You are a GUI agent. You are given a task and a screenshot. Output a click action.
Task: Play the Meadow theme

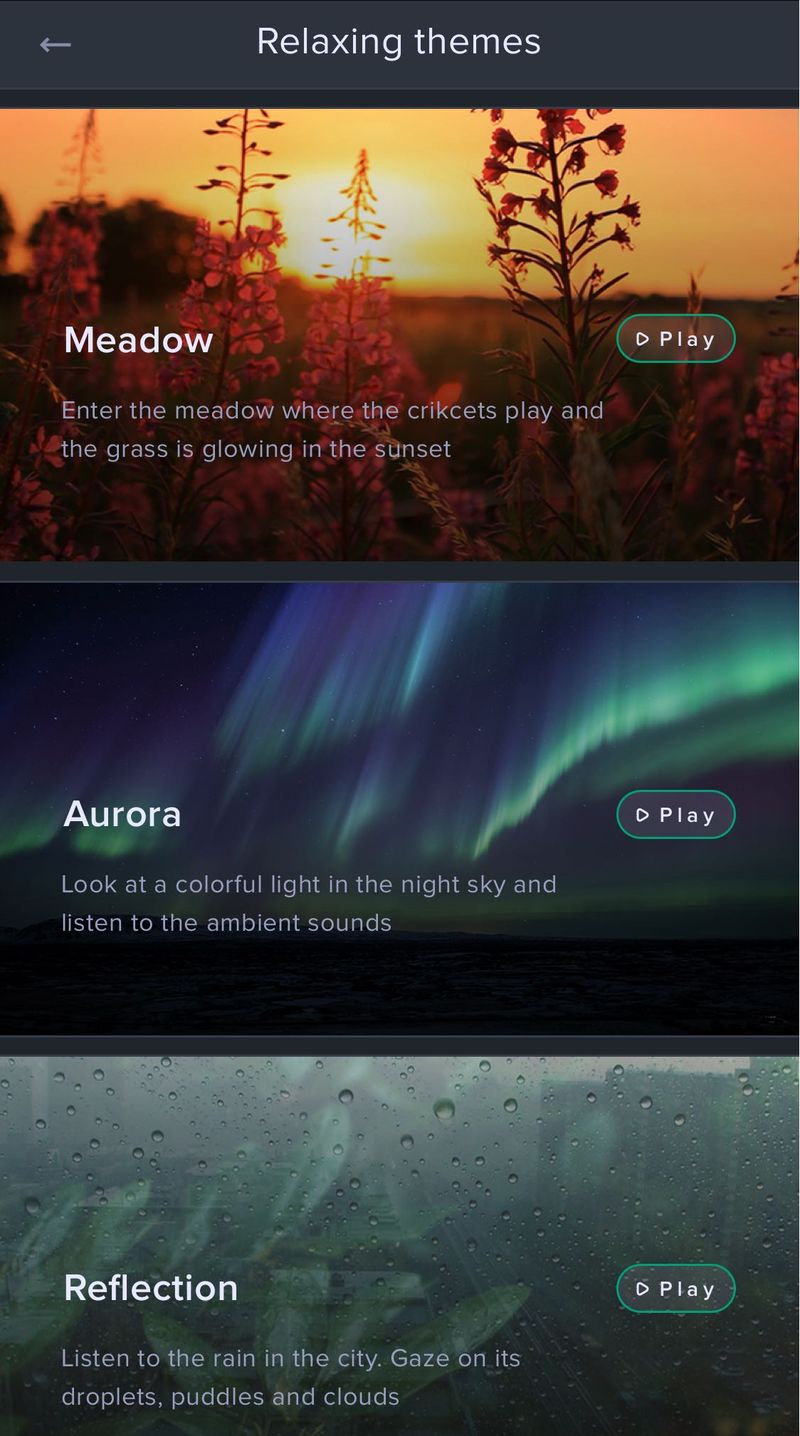pyautogui.click(x=675, y=339)
